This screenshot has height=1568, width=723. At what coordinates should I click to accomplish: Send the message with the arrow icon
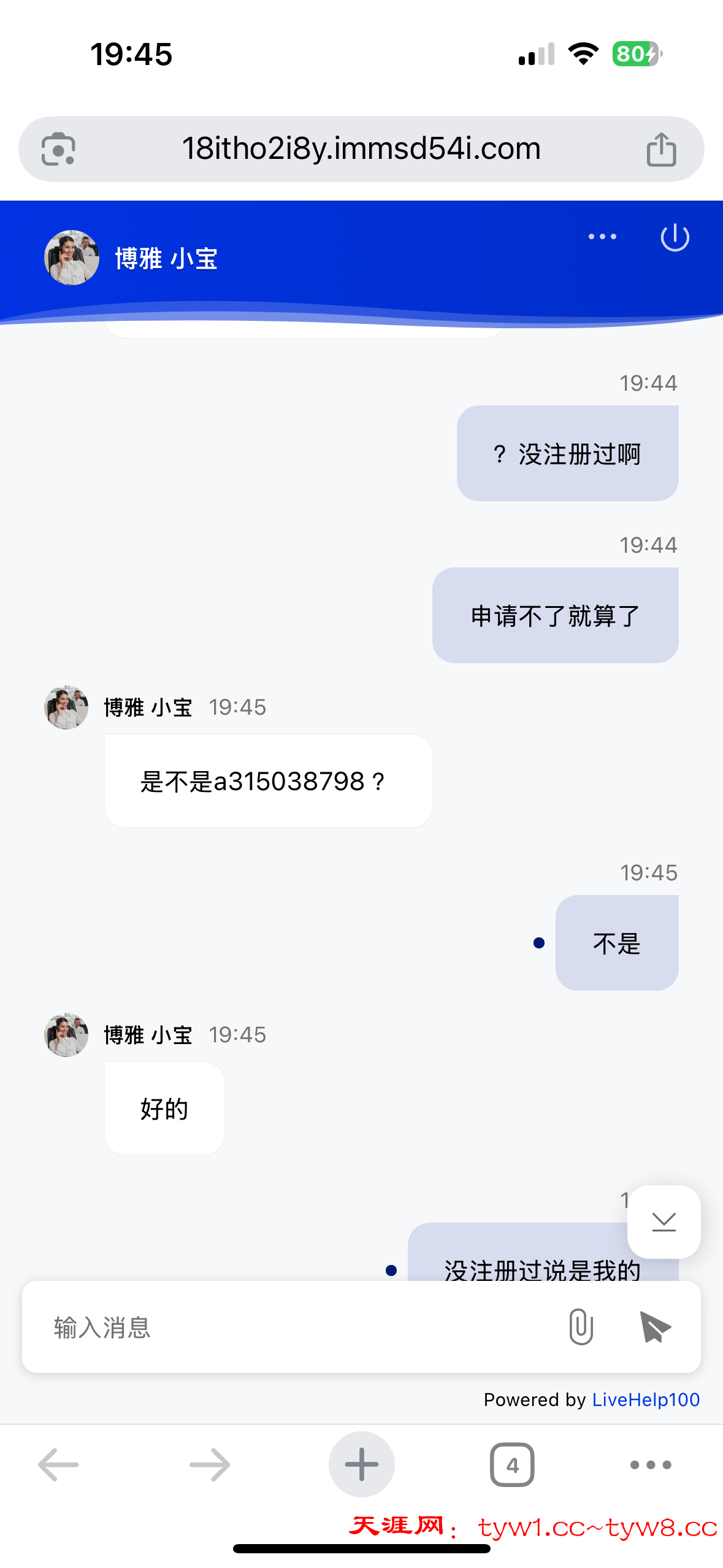[654, 1327]
